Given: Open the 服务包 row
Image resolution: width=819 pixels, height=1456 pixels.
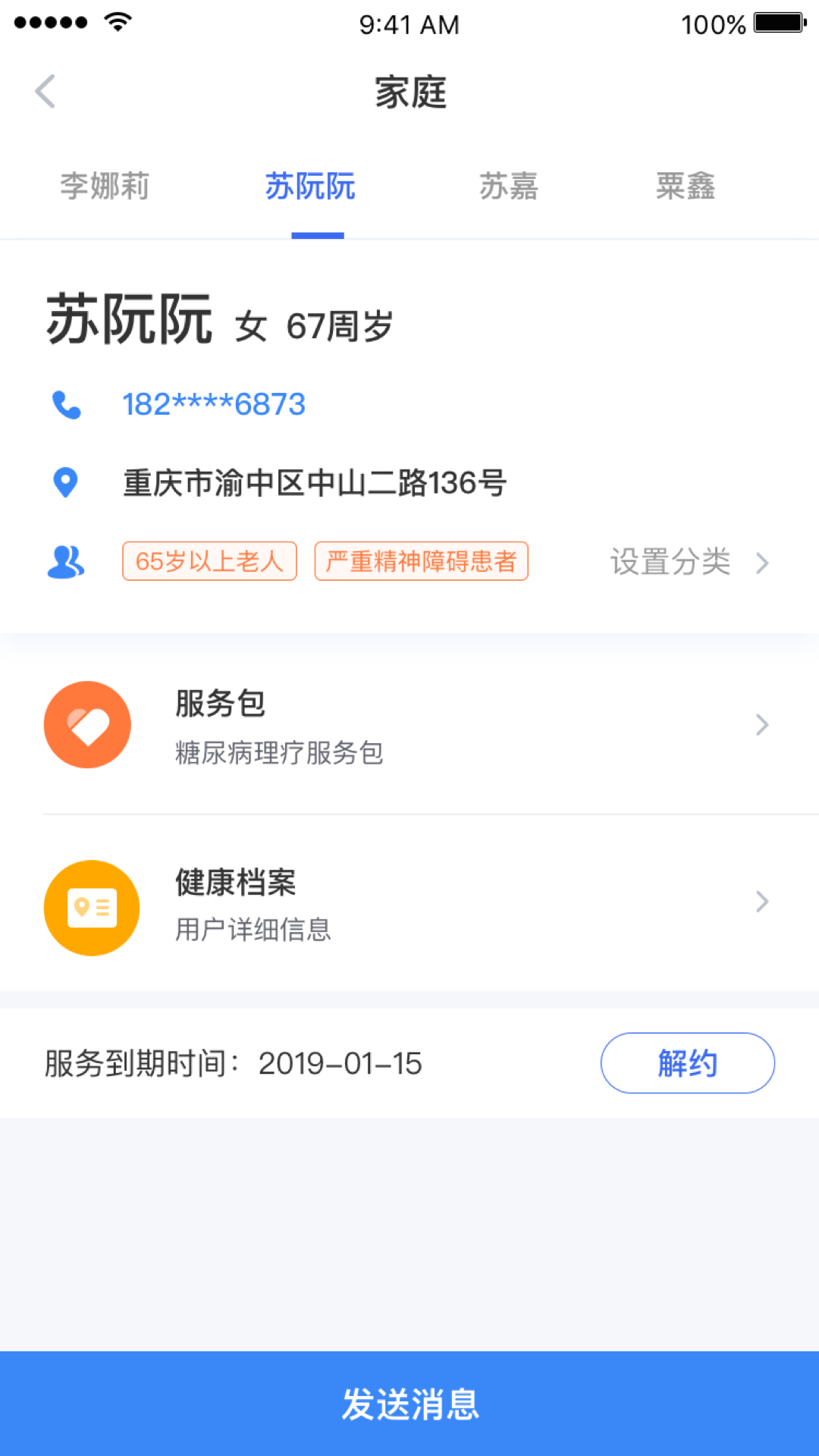Looking at the screenshot, I should coord(409,725).
